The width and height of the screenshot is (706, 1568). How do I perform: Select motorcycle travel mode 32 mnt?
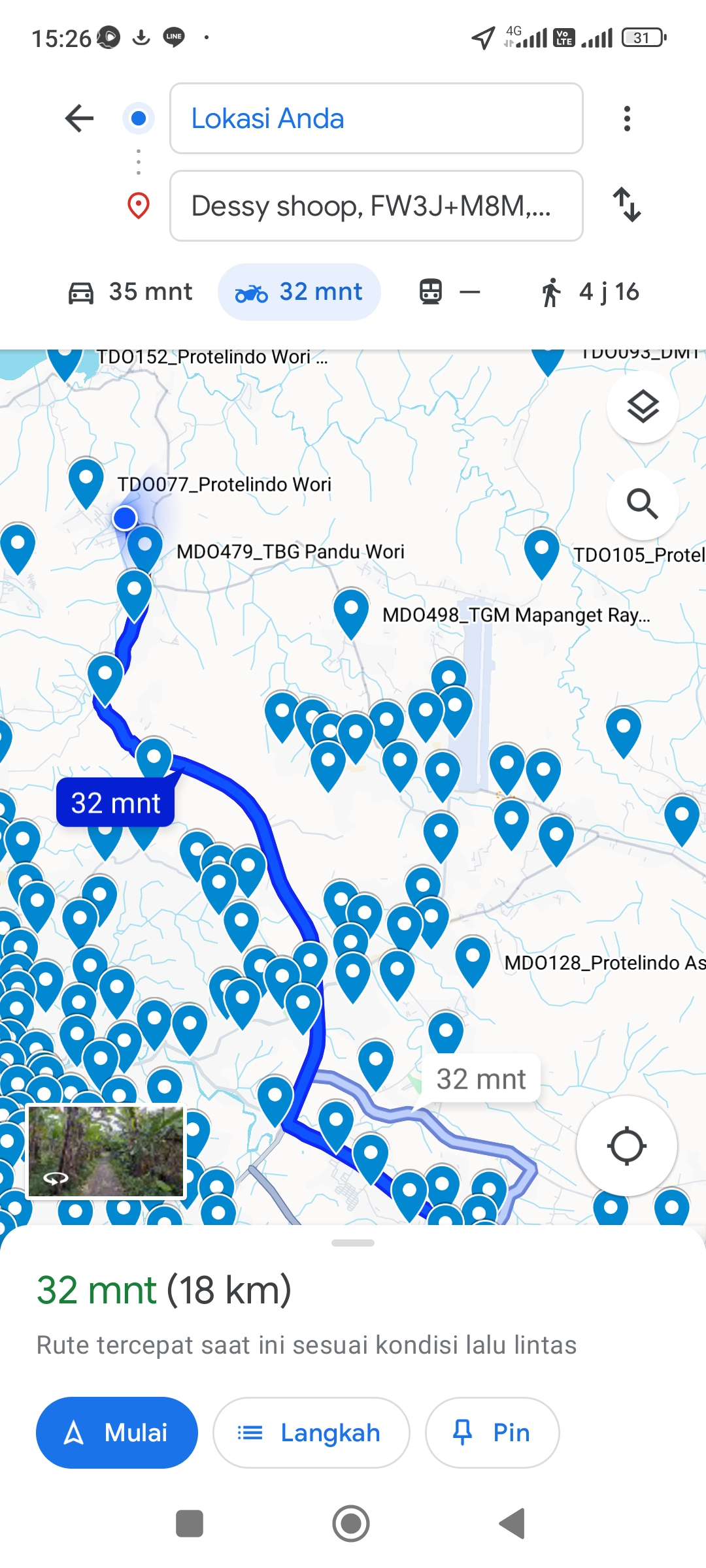[299, 292]
